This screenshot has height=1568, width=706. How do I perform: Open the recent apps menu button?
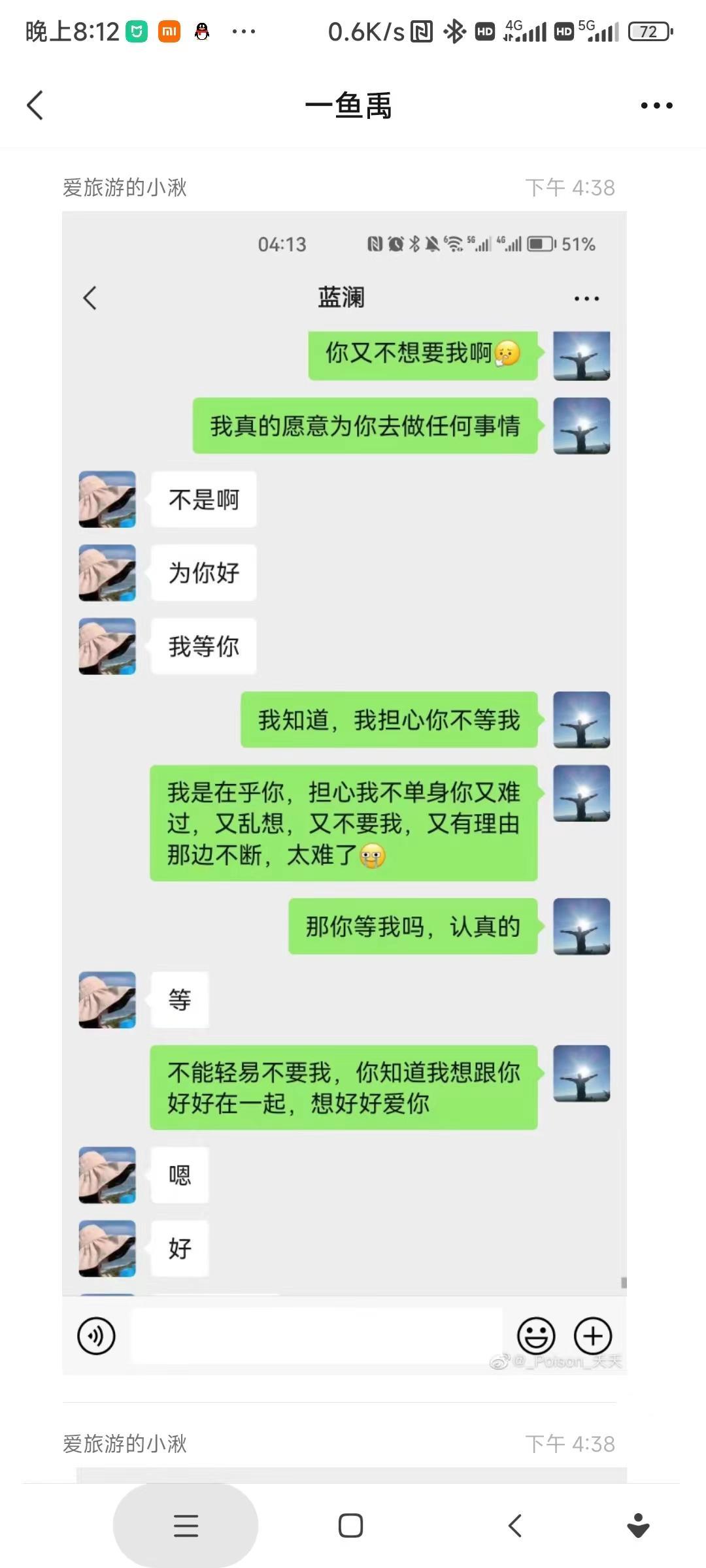pos(186,1526)
